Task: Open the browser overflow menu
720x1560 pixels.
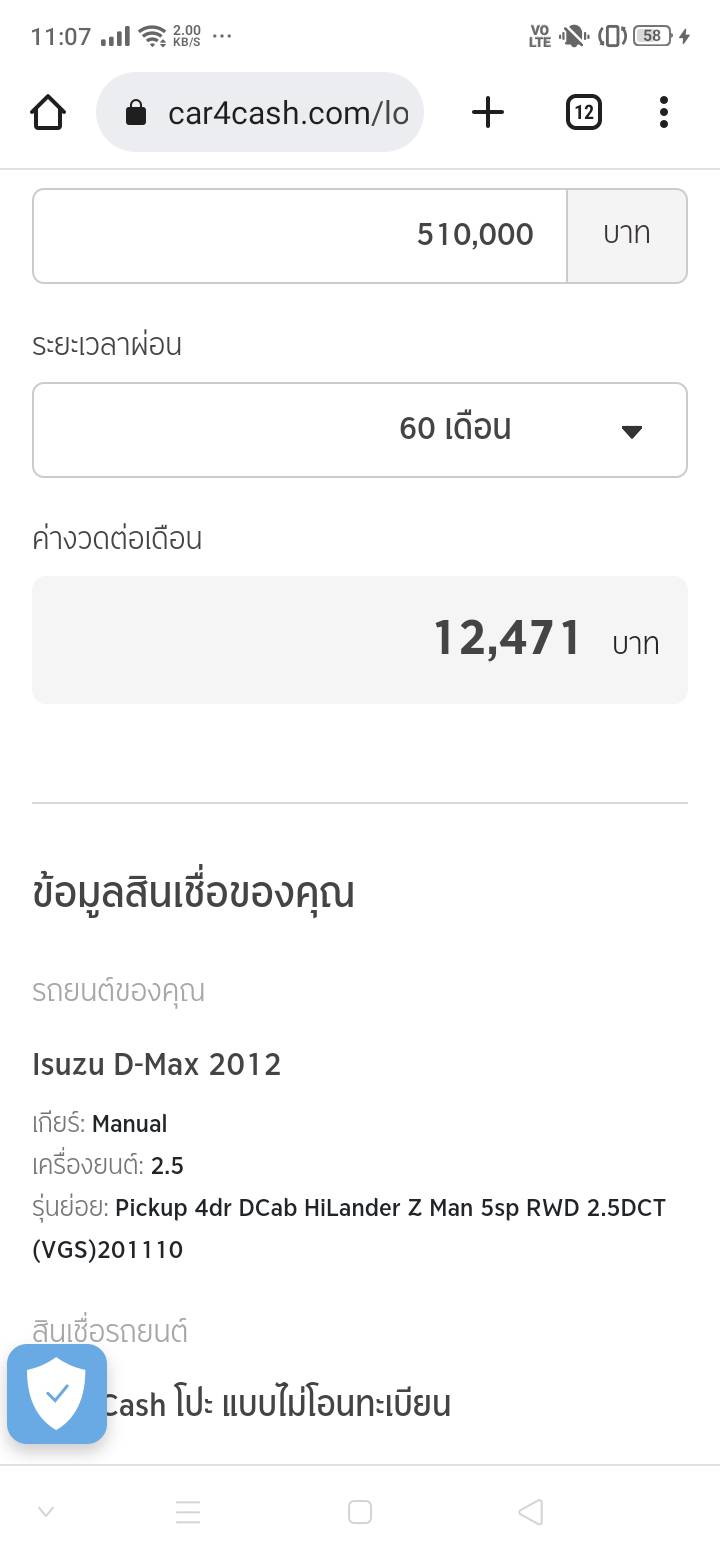Action: (x=664, y=113)
